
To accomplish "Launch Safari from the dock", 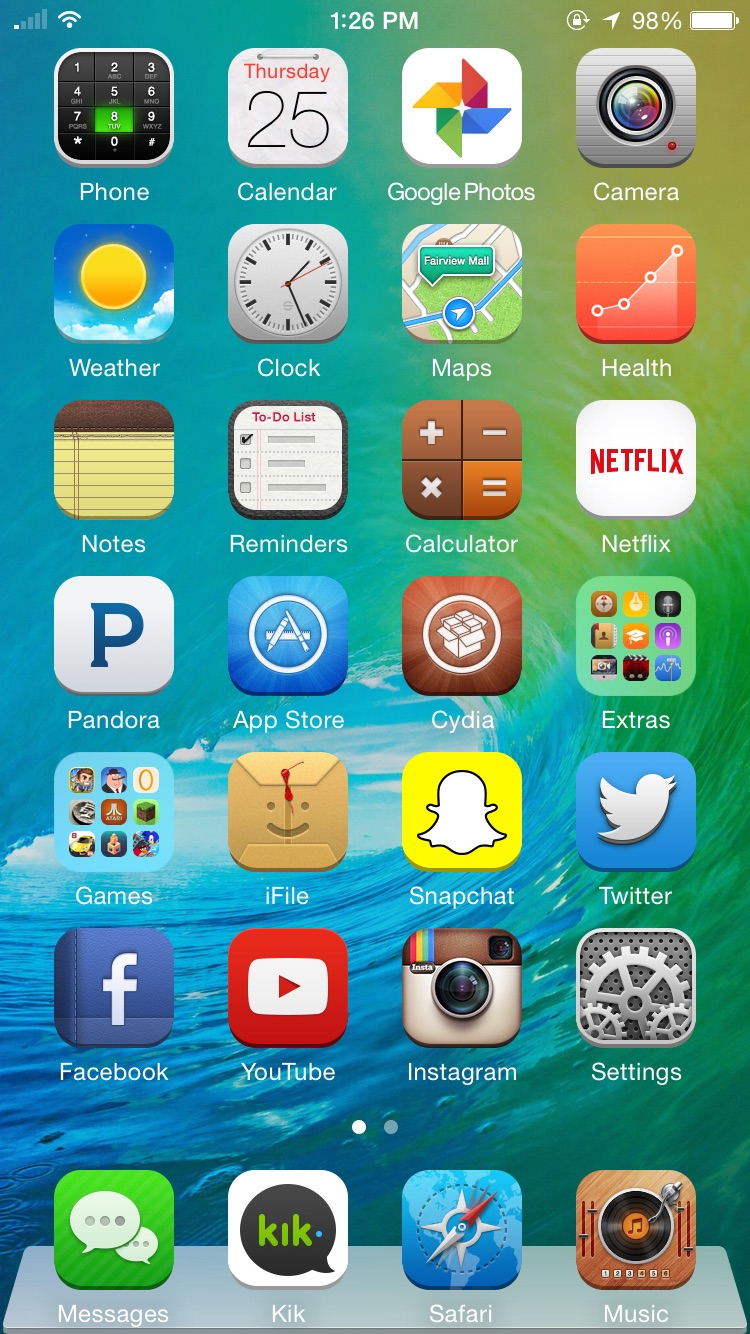I will tap(462, 1230).
